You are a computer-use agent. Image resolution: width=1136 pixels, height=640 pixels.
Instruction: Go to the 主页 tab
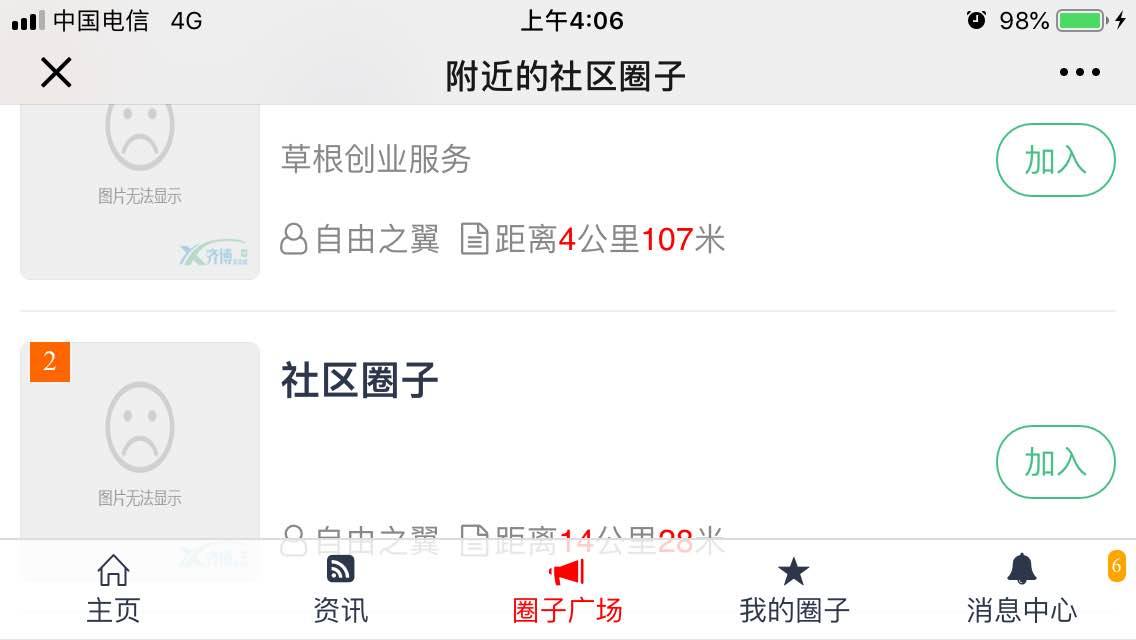[113, 590]
